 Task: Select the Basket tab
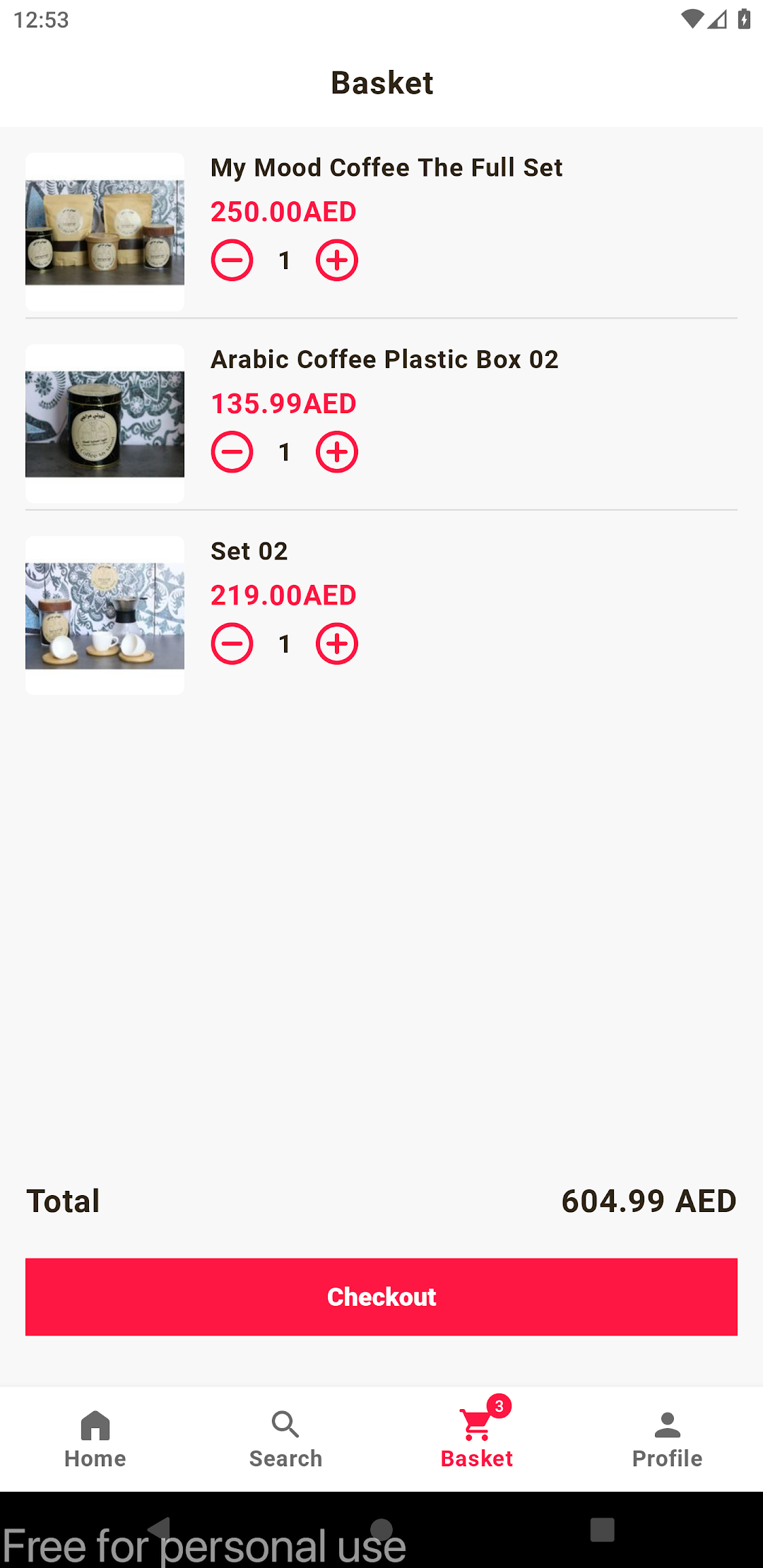pos(477,1439)
